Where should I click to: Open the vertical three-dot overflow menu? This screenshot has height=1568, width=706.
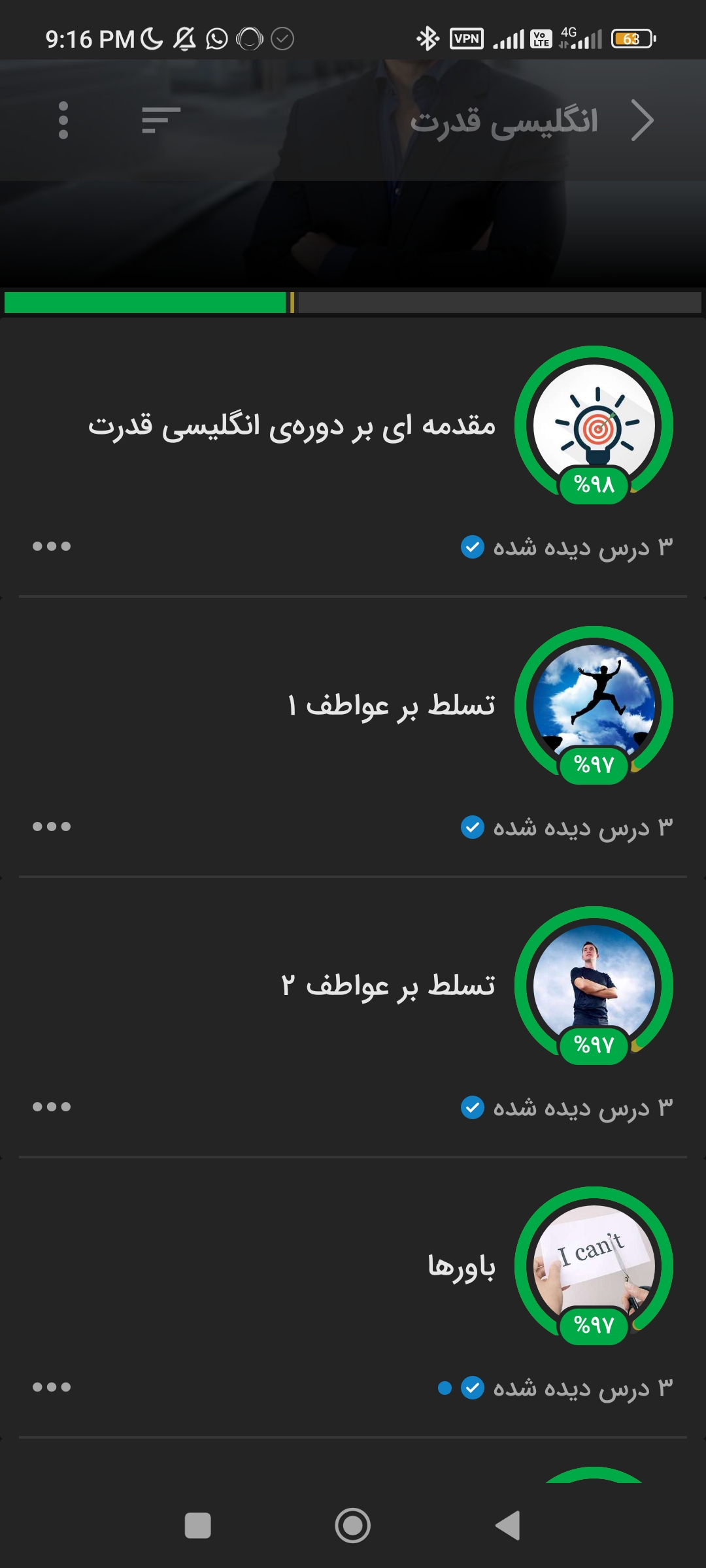coord(63,120)
